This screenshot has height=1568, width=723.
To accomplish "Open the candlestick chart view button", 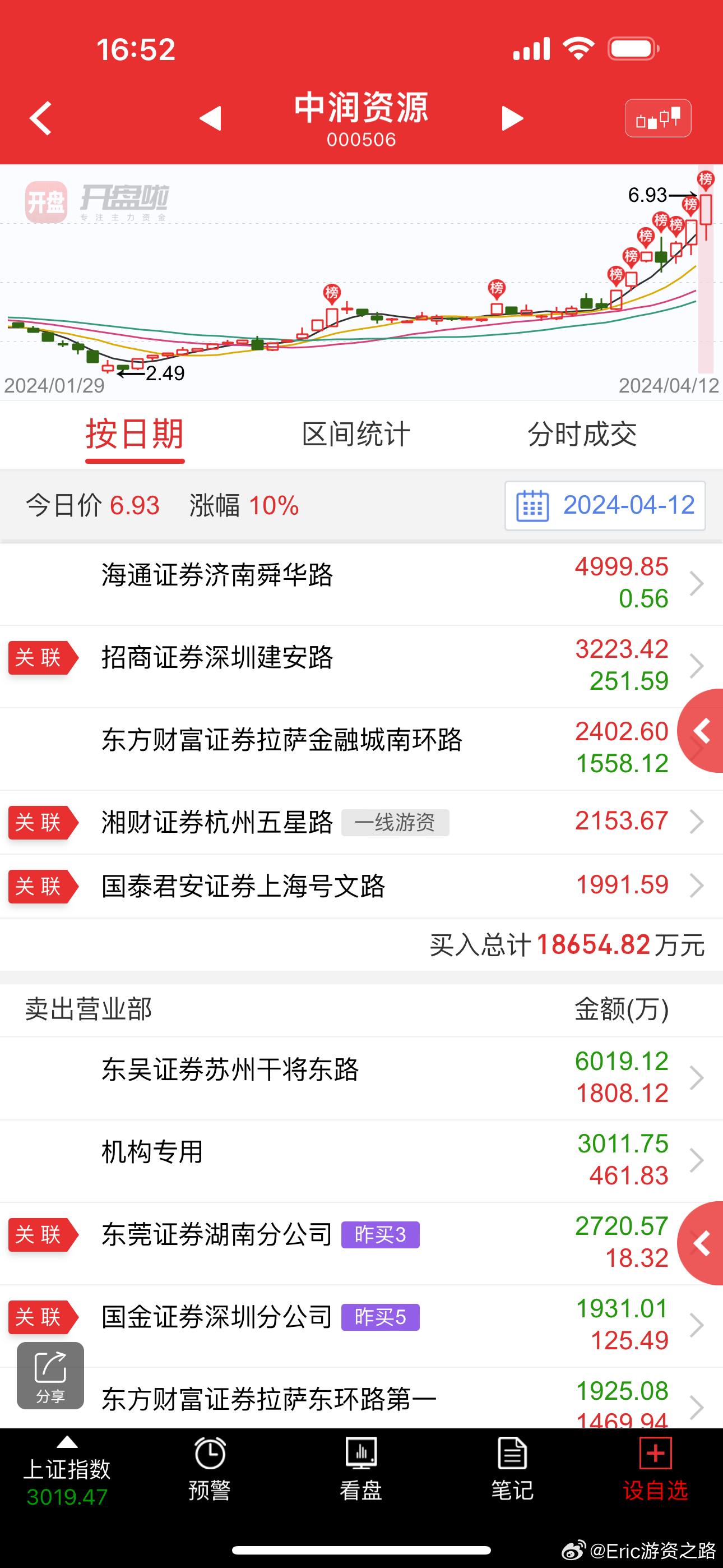I will click(658, 118).
